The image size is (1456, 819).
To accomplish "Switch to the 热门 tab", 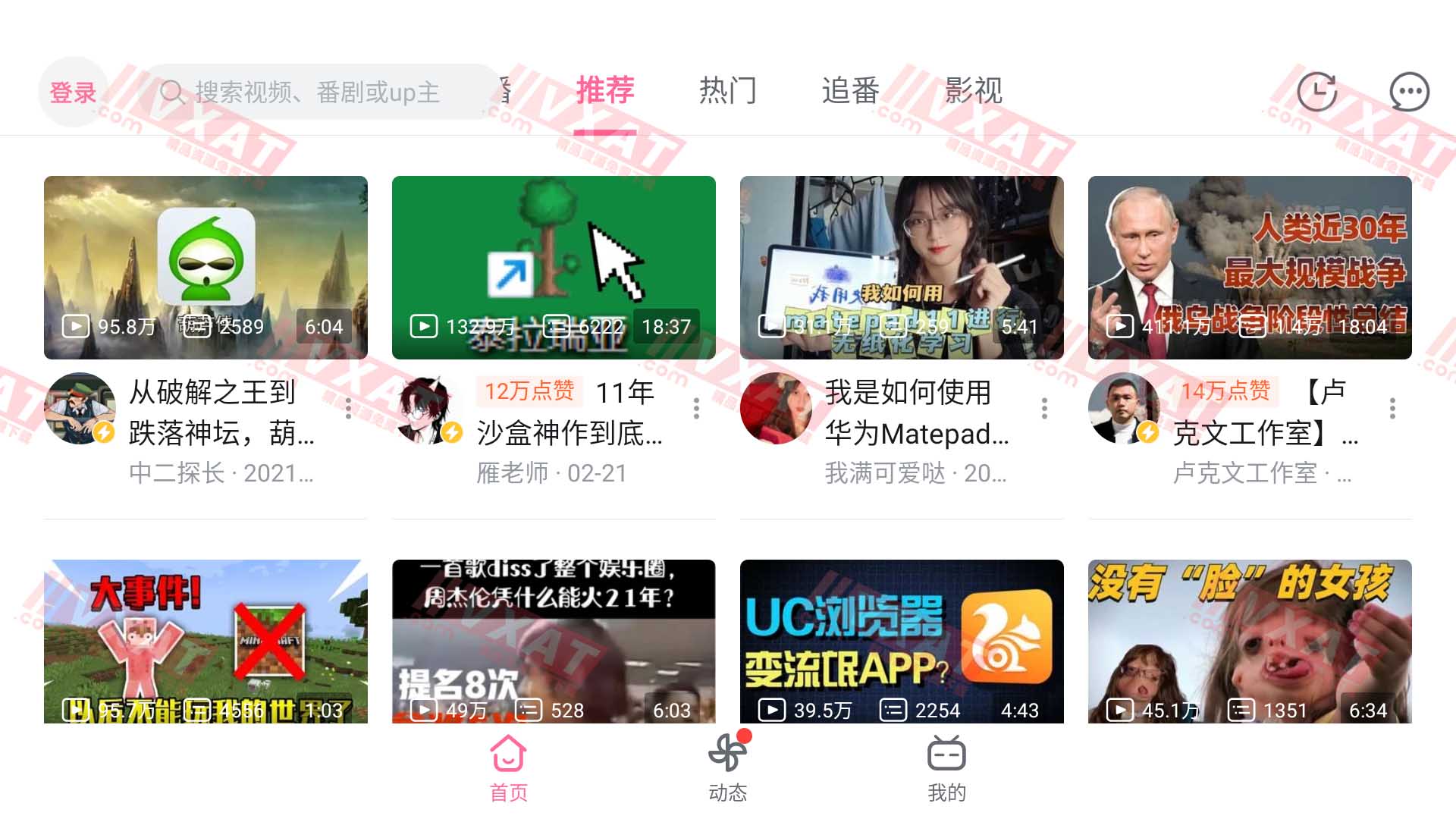I will [727, 91].
